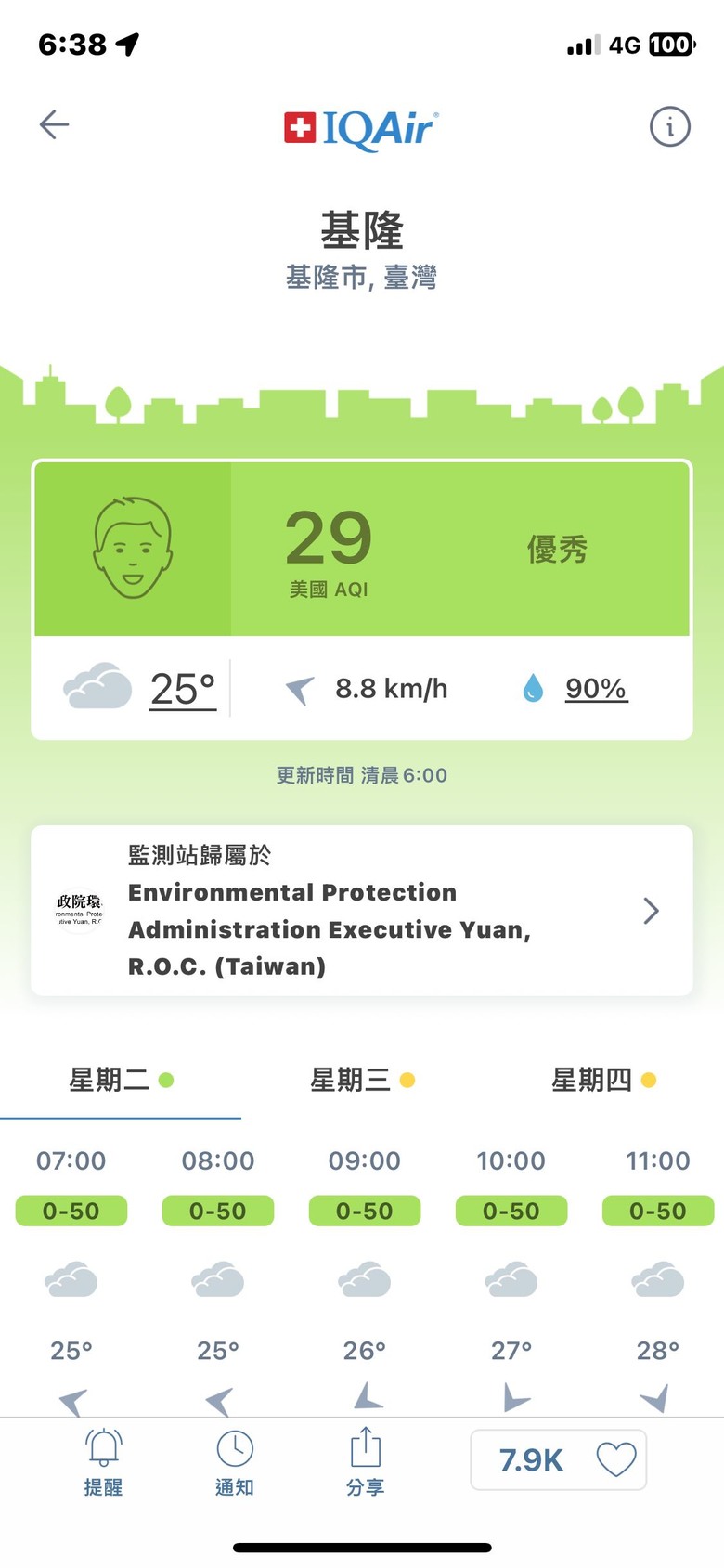Viewport: 724px width, 1568px height.
Task: Open the info icon
Action: 669,125
